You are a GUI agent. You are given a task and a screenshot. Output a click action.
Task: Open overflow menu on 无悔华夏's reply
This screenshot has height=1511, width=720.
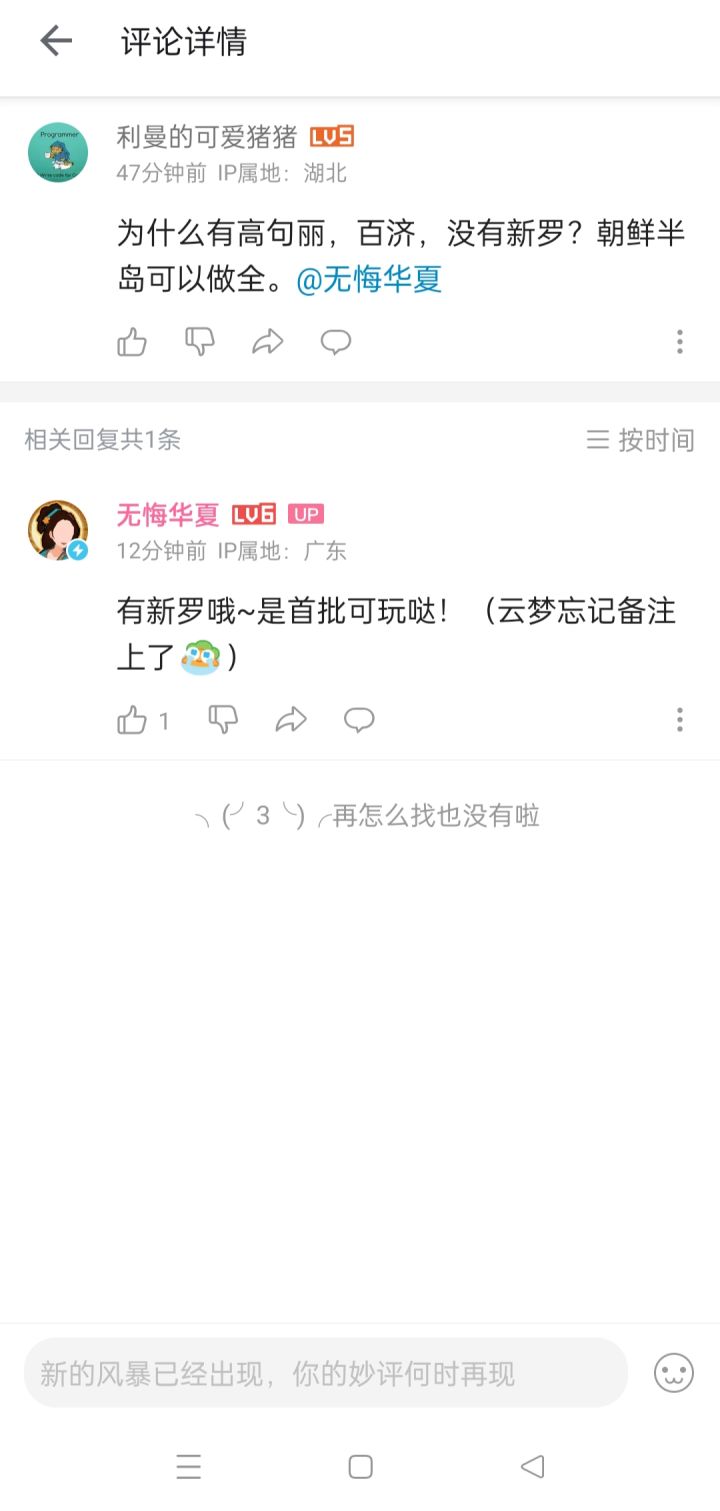tap(680, 720)
